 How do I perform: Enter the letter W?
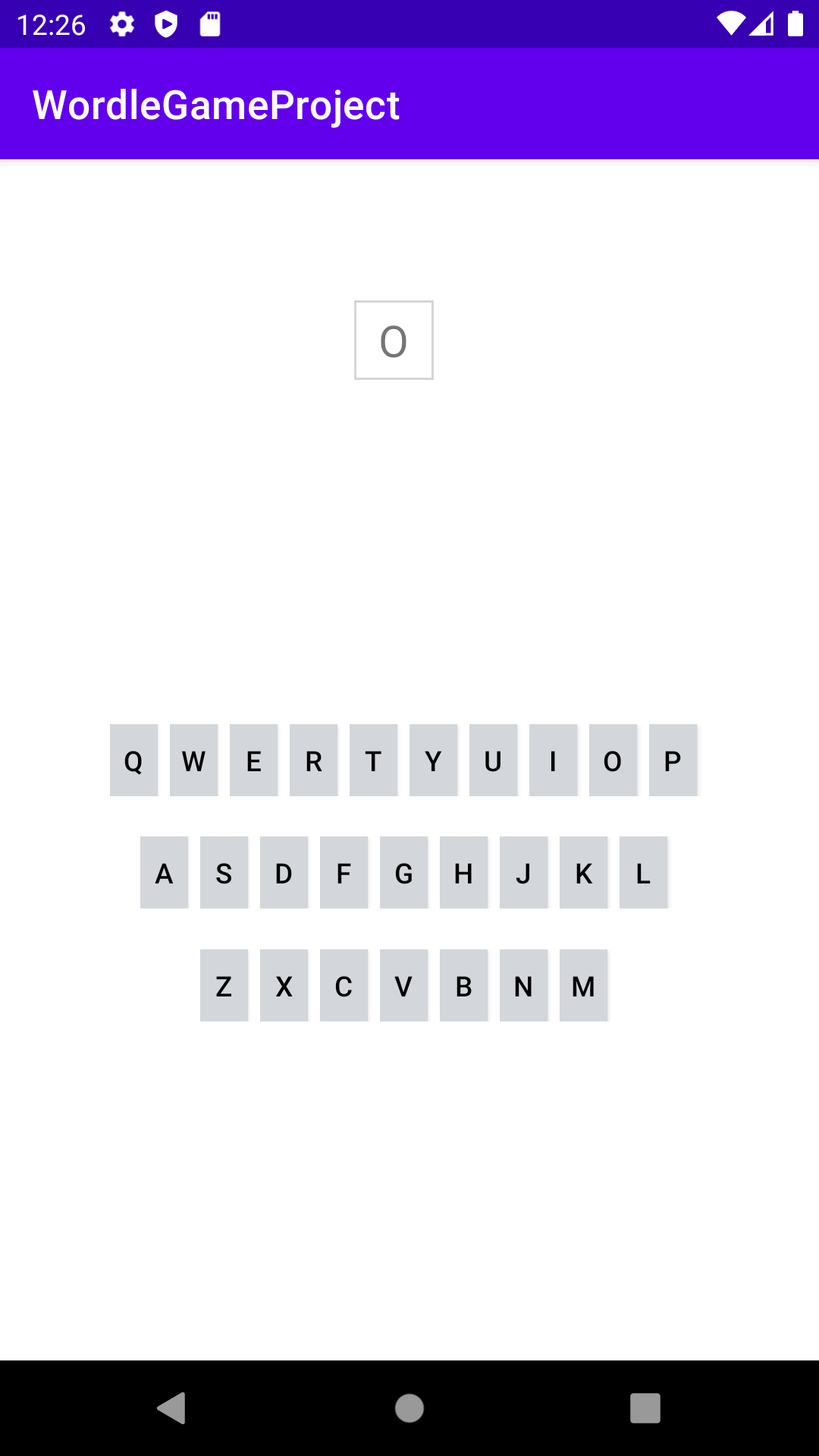pos(193,760)
